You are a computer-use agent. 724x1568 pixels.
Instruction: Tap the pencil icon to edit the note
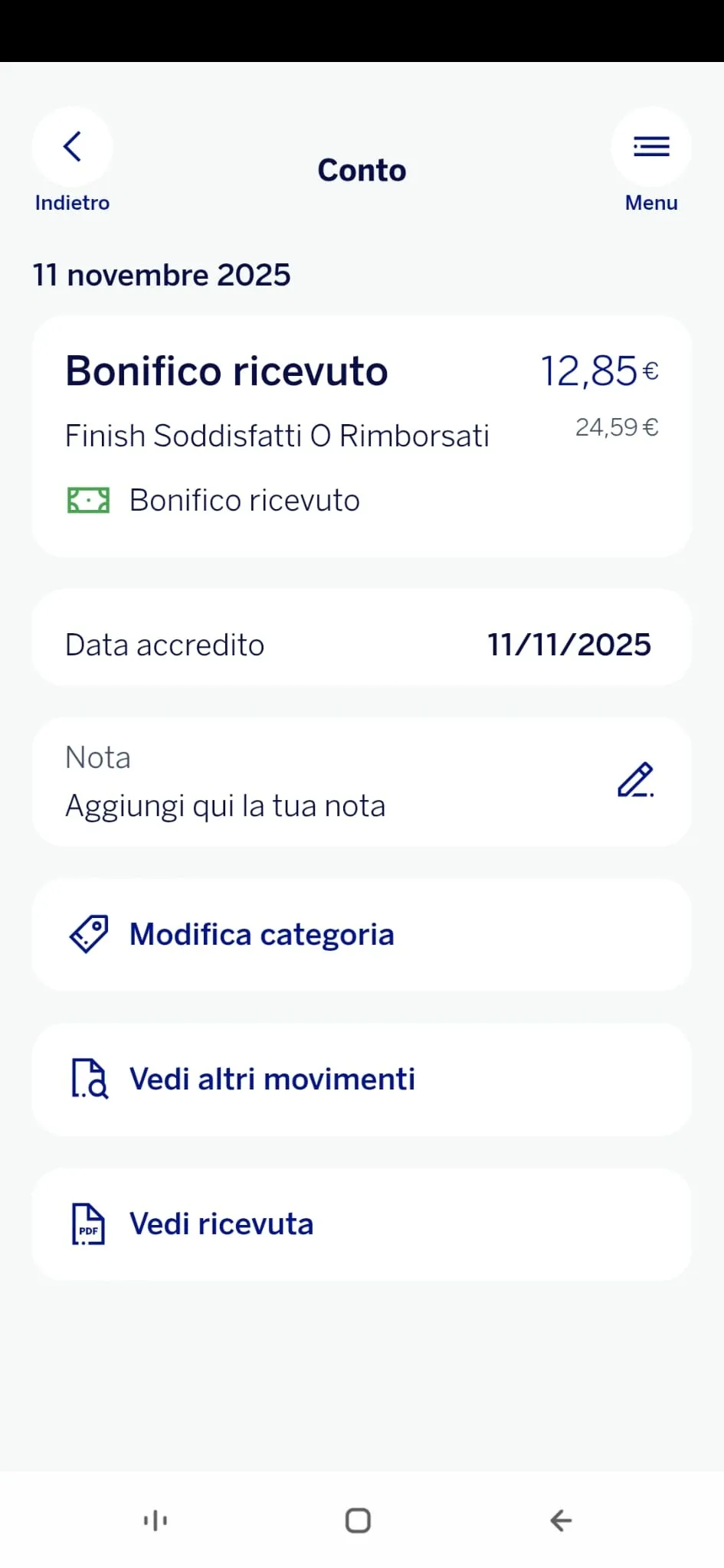[x=635, y=782]
